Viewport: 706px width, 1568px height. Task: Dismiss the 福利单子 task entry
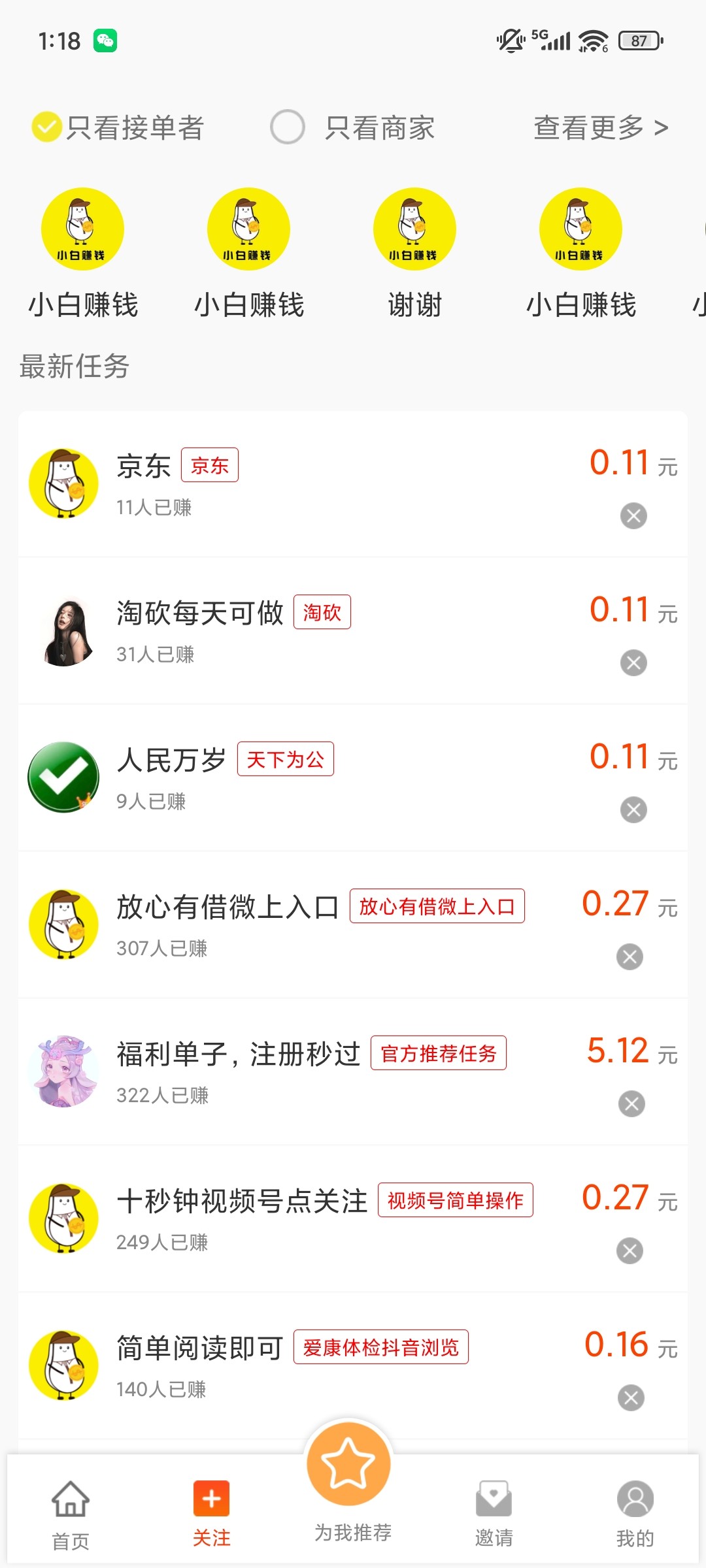pyautogui.click(x=631, y=1104)
